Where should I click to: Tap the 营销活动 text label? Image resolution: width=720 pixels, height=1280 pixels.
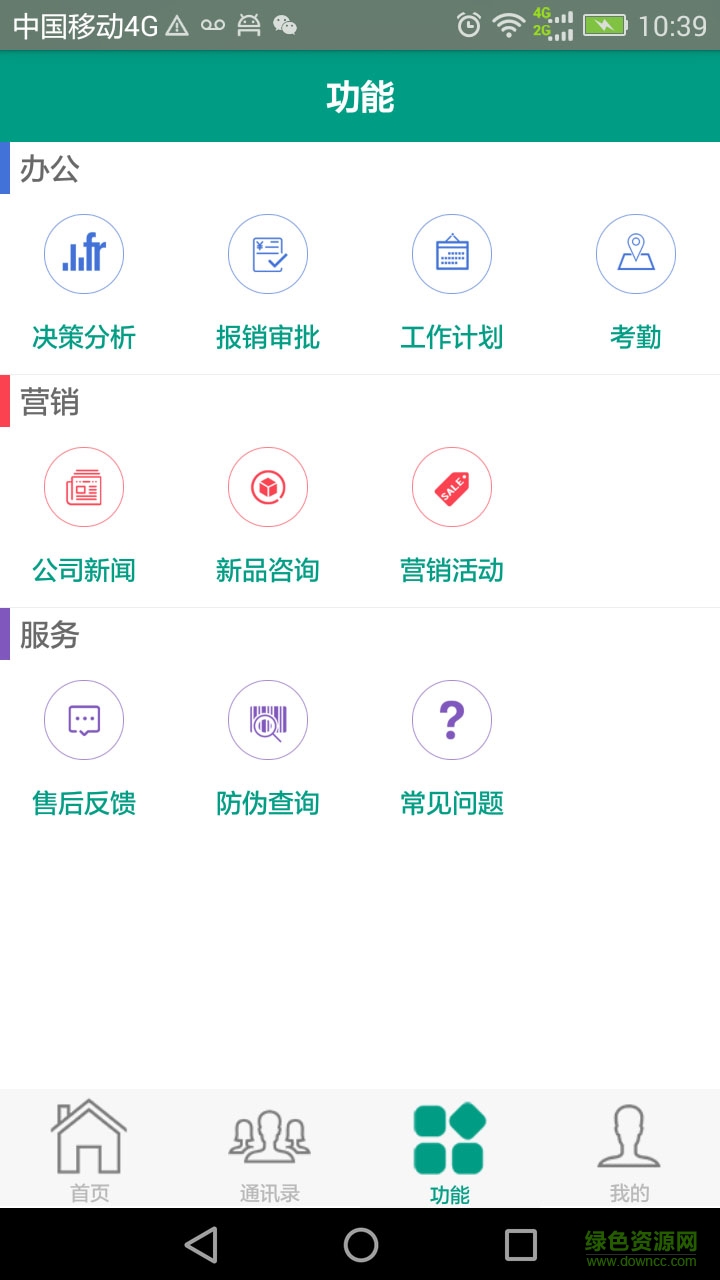tap(452, 571)
